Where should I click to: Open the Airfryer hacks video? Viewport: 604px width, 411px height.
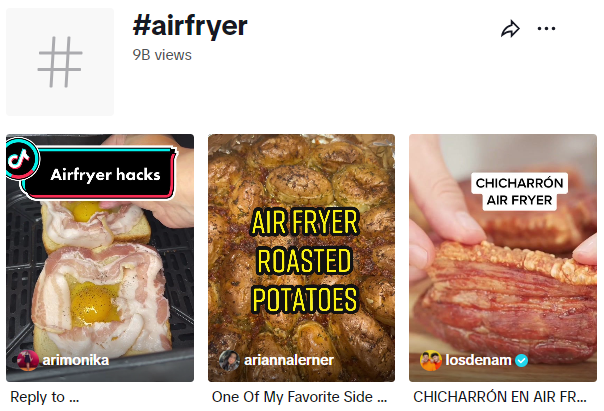(x=100, y=260)
